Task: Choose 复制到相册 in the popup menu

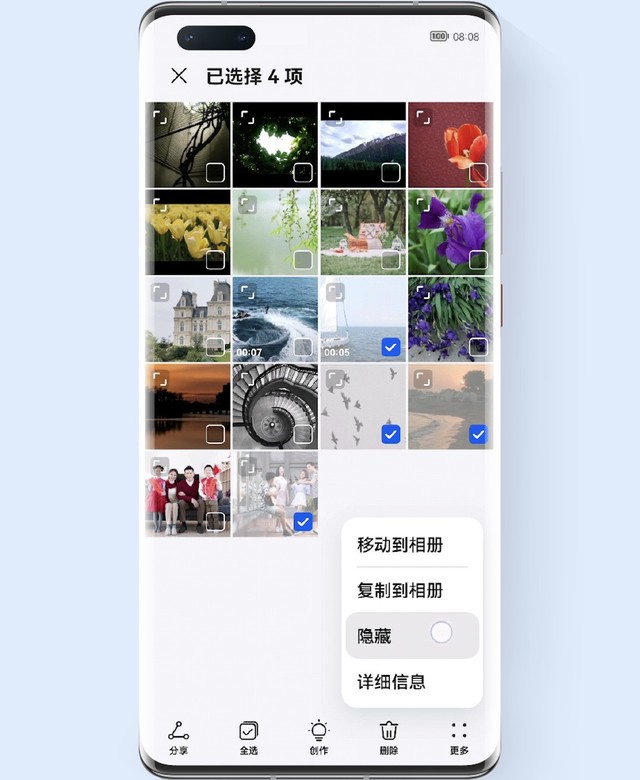Action: [x=400, y=590]
